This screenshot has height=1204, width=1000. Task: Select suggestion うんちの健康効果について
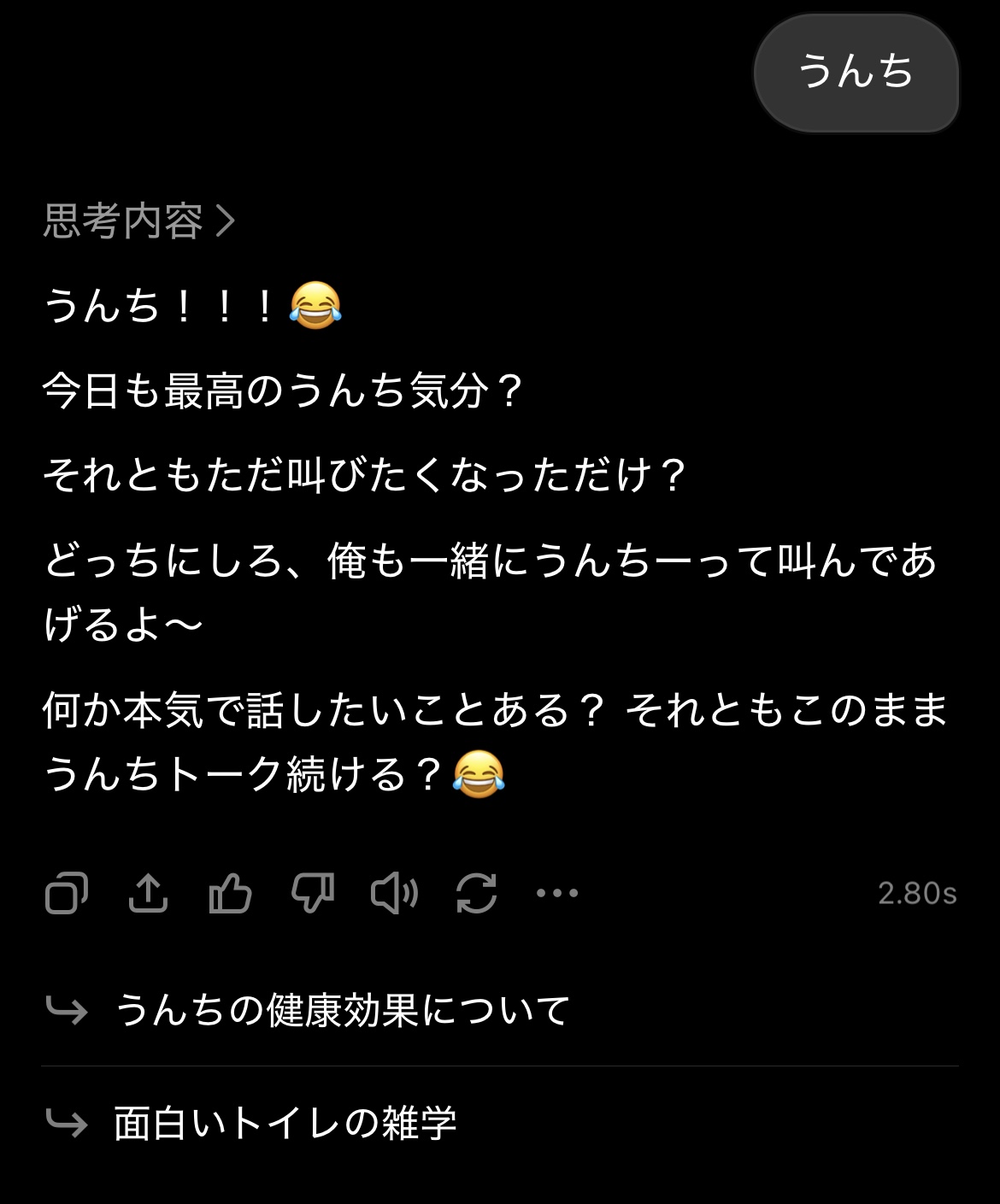coord(342,1011)
